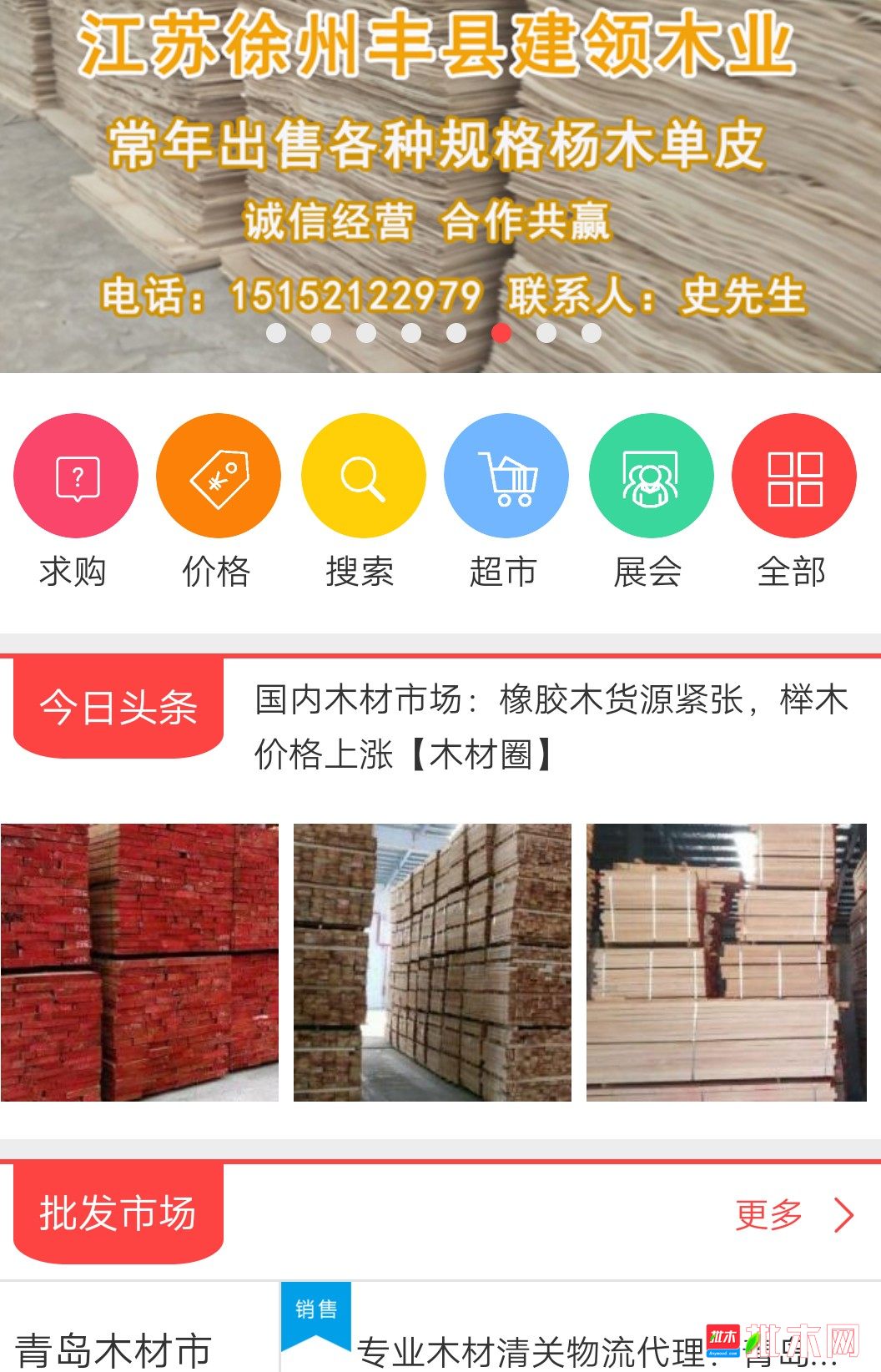
Task: Open the 江苏徐州丰县建领木业 banner ad
Action: (440, 167)
